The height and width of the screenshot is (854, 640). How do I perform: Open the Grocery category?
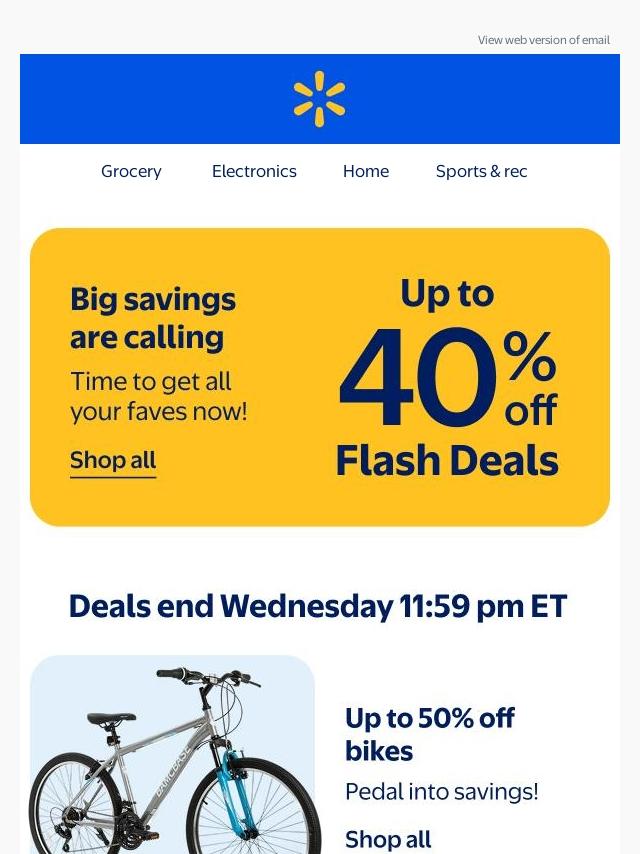131,171
